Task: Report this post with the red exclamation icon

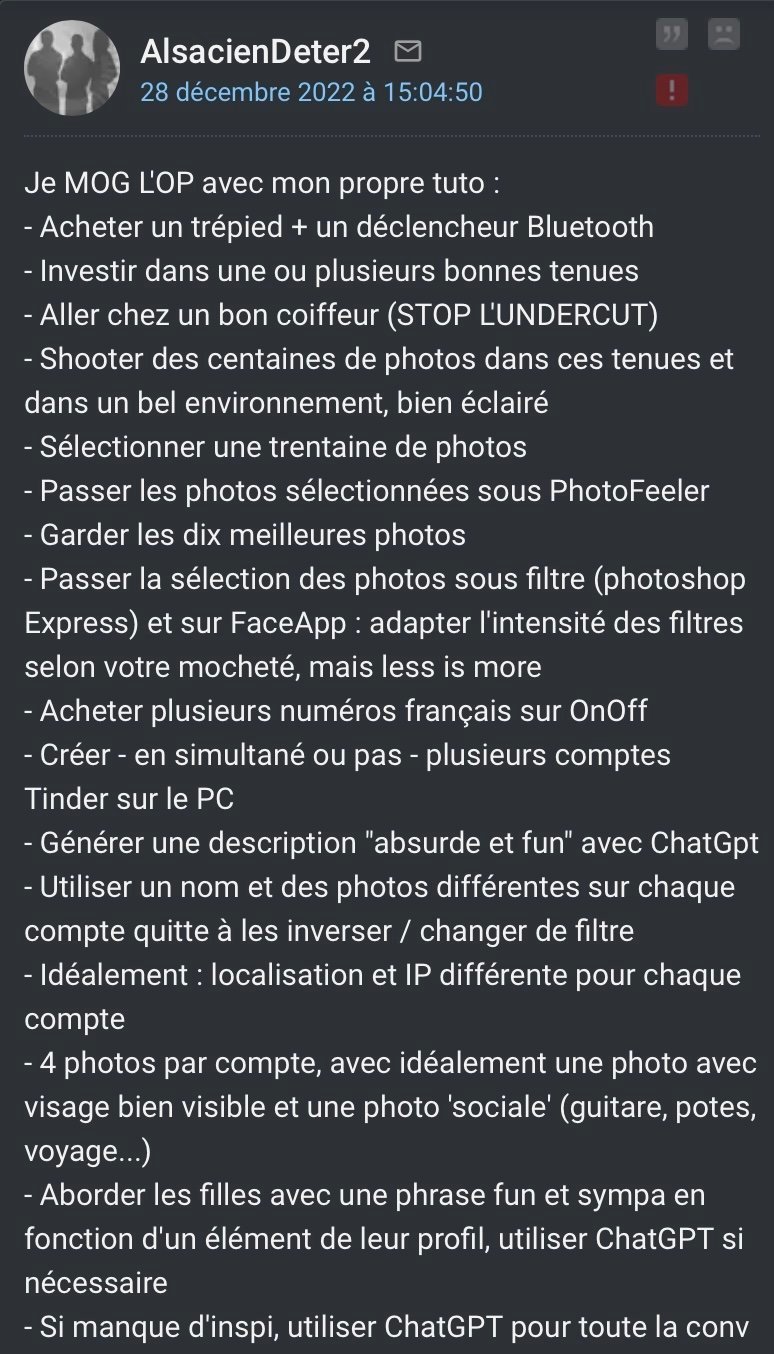Action: point(672,91)
